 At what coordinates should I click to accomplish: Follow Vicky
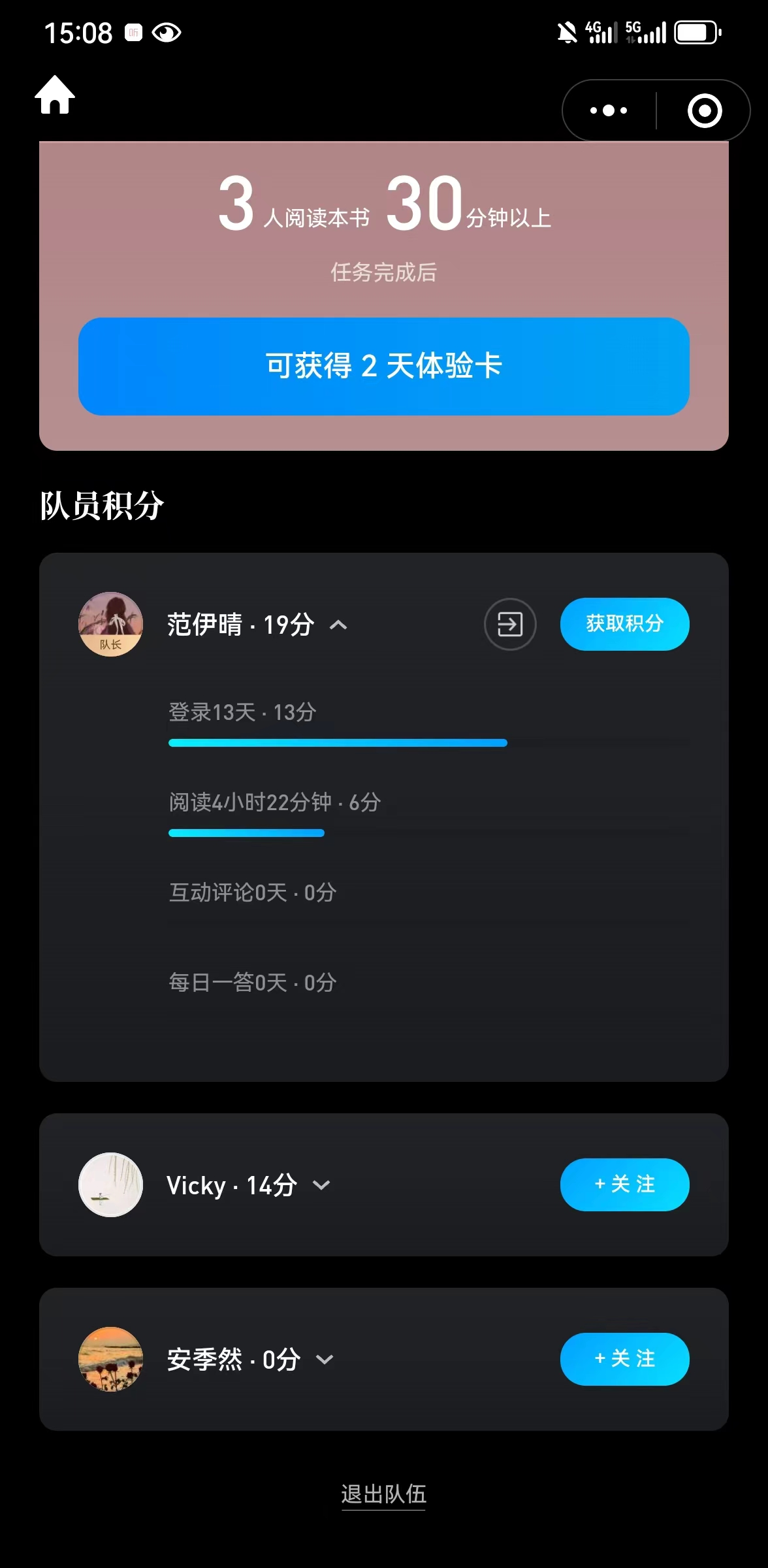pos(624,1184)
